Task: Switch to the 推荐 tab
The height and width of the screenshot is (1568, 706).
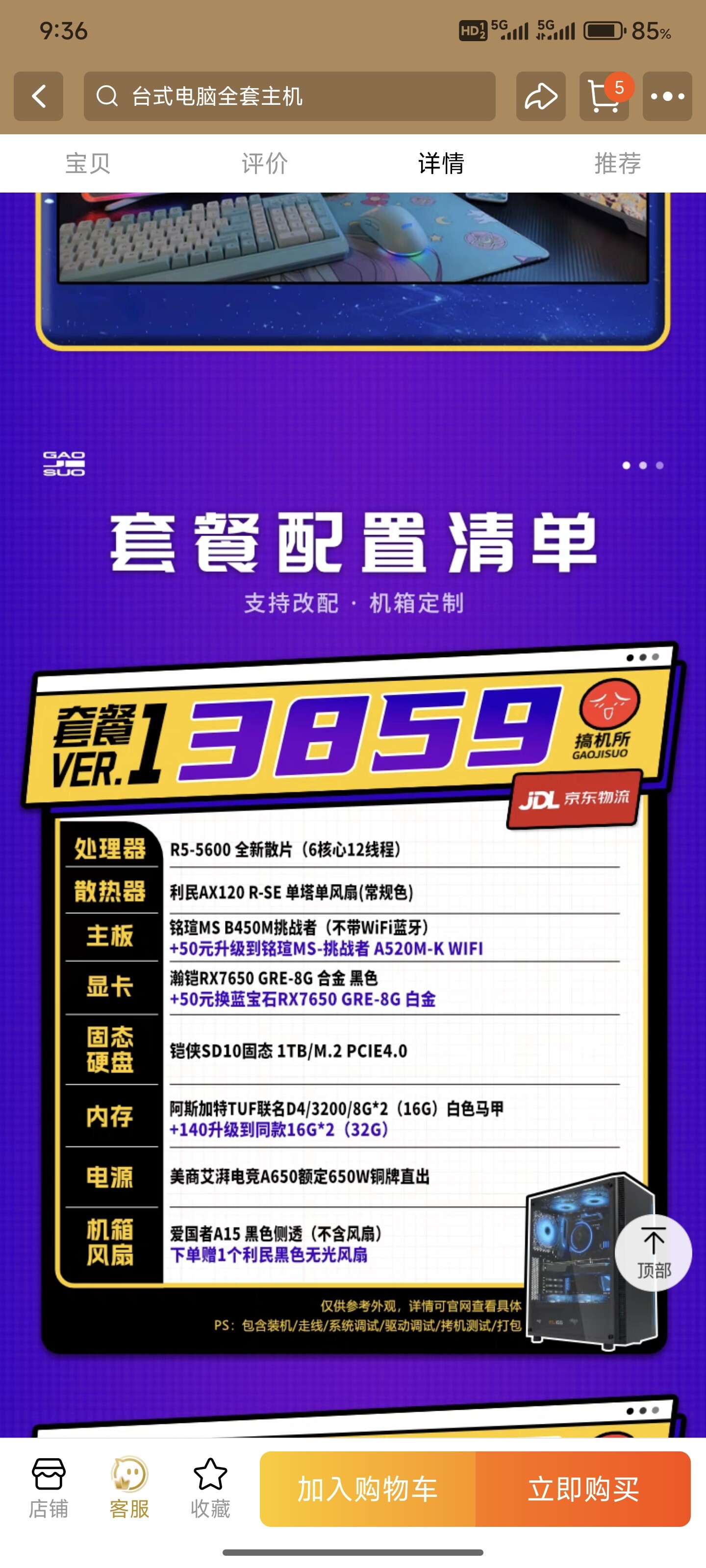Action: pyautogui.click(x=618, y=163)
